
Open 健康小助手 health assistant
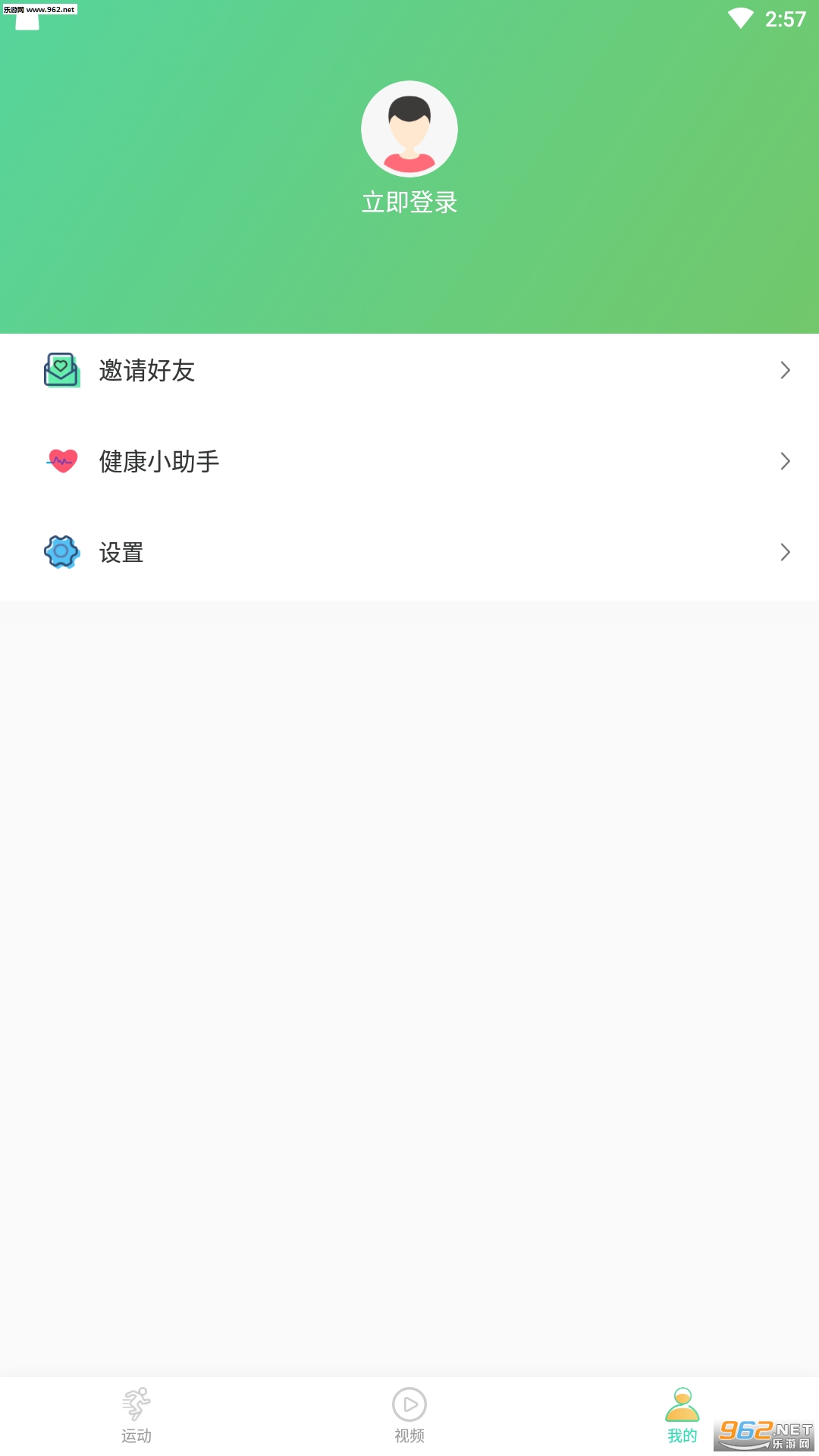tap(409, 461)
